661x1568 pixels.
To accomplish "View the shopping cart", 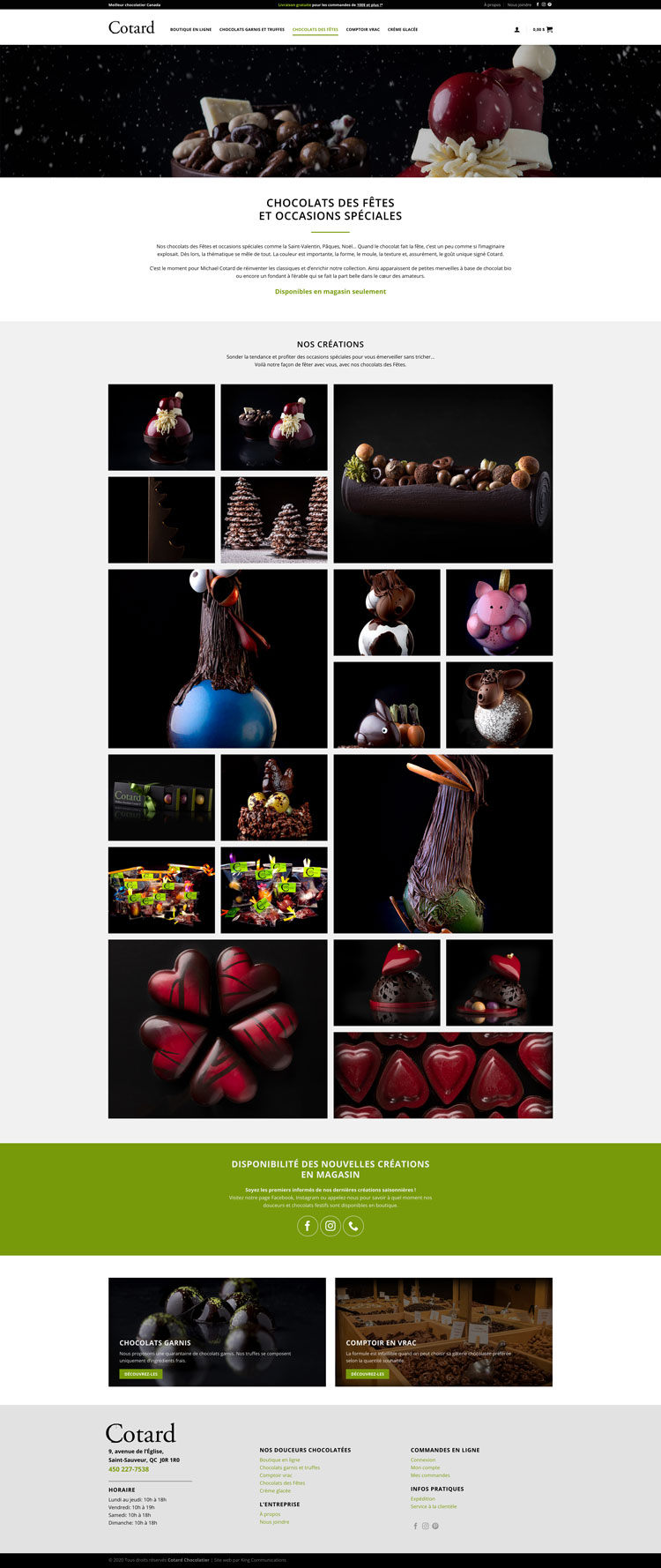I will [x=543, y=29].
